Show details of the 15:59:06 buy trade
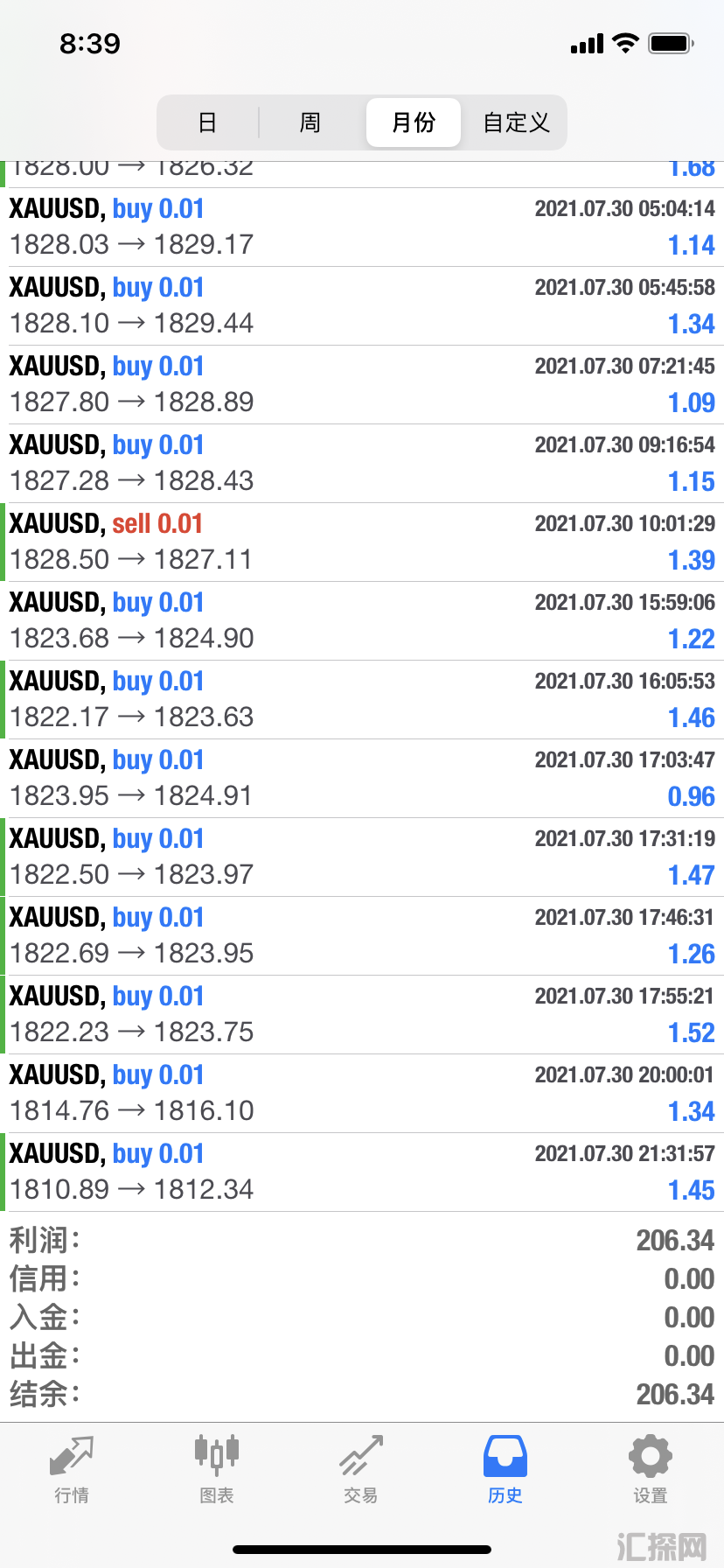Screen dimensions: 724x1568 coord(362,621)
